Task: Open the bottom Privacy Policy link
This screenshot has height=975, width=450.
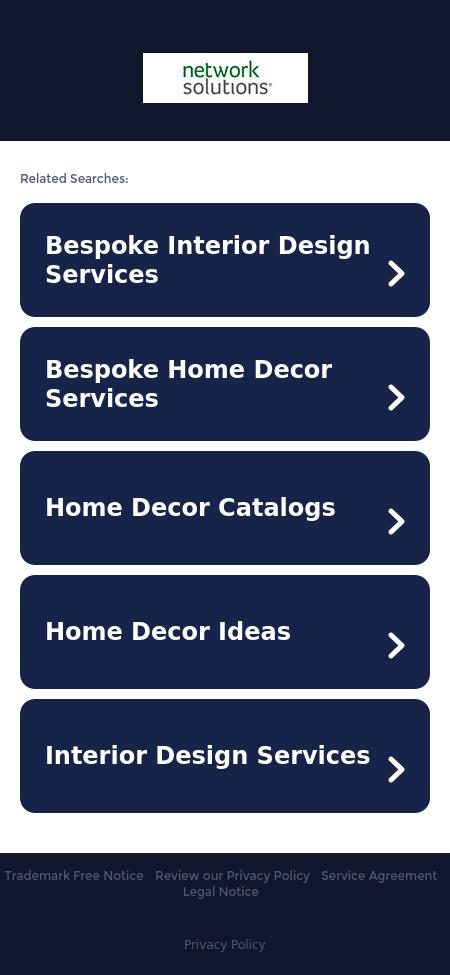Action: [225, 945]
